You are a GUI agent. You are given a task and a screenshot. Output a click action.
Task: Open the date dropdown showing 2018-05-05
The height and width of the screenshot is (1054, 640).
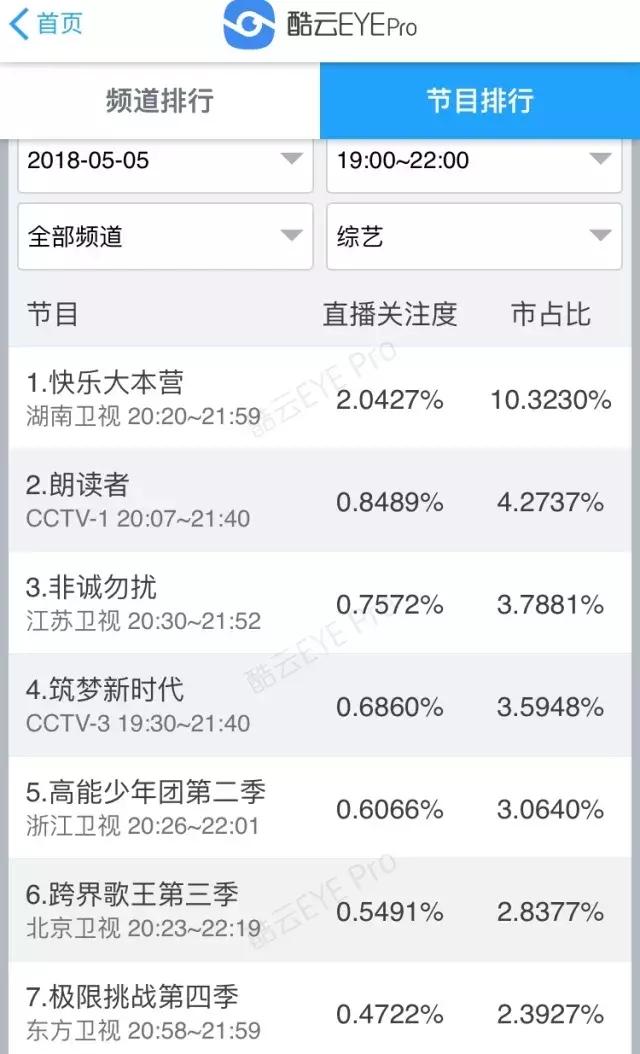click(x=165, y=161)
